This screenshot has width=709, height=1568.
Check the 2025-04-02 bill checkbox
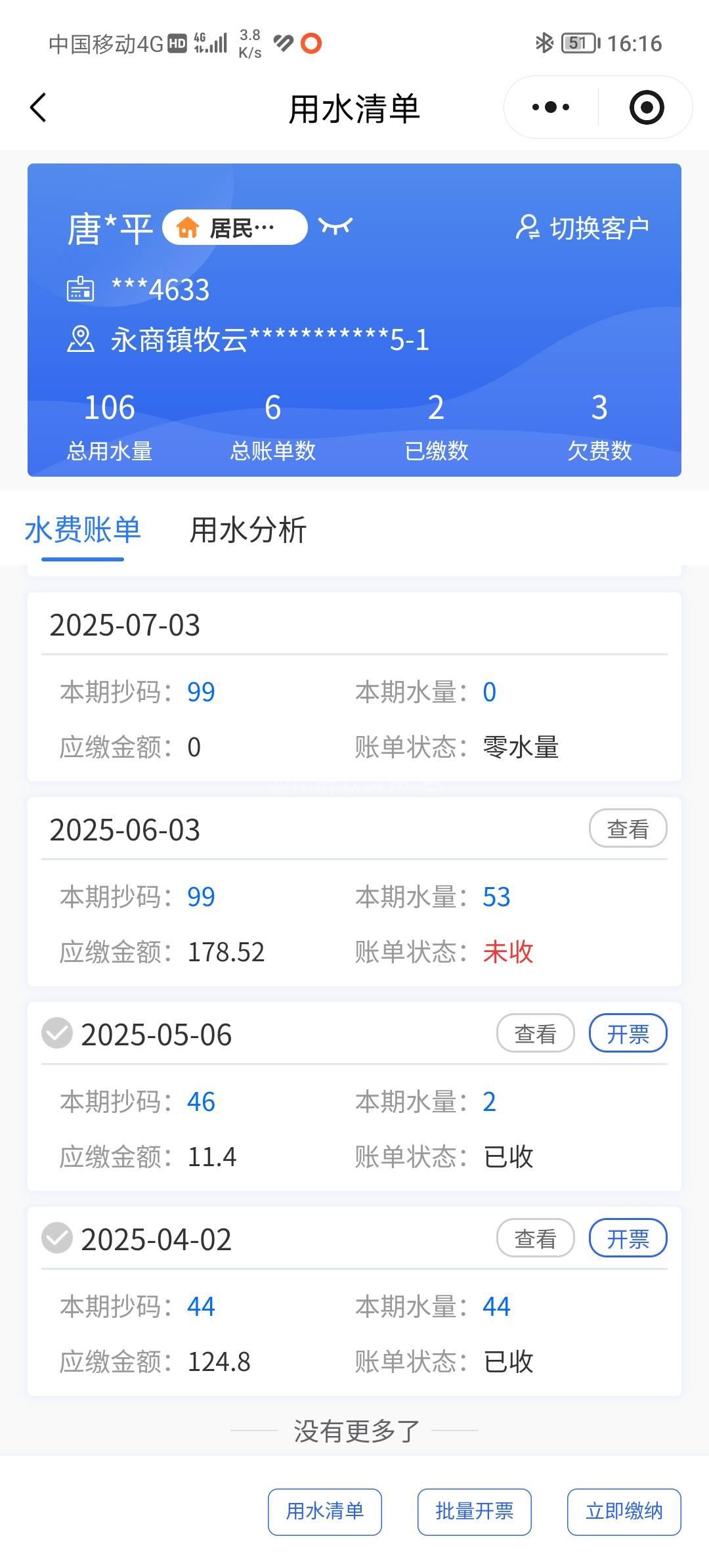point(57,1238)
